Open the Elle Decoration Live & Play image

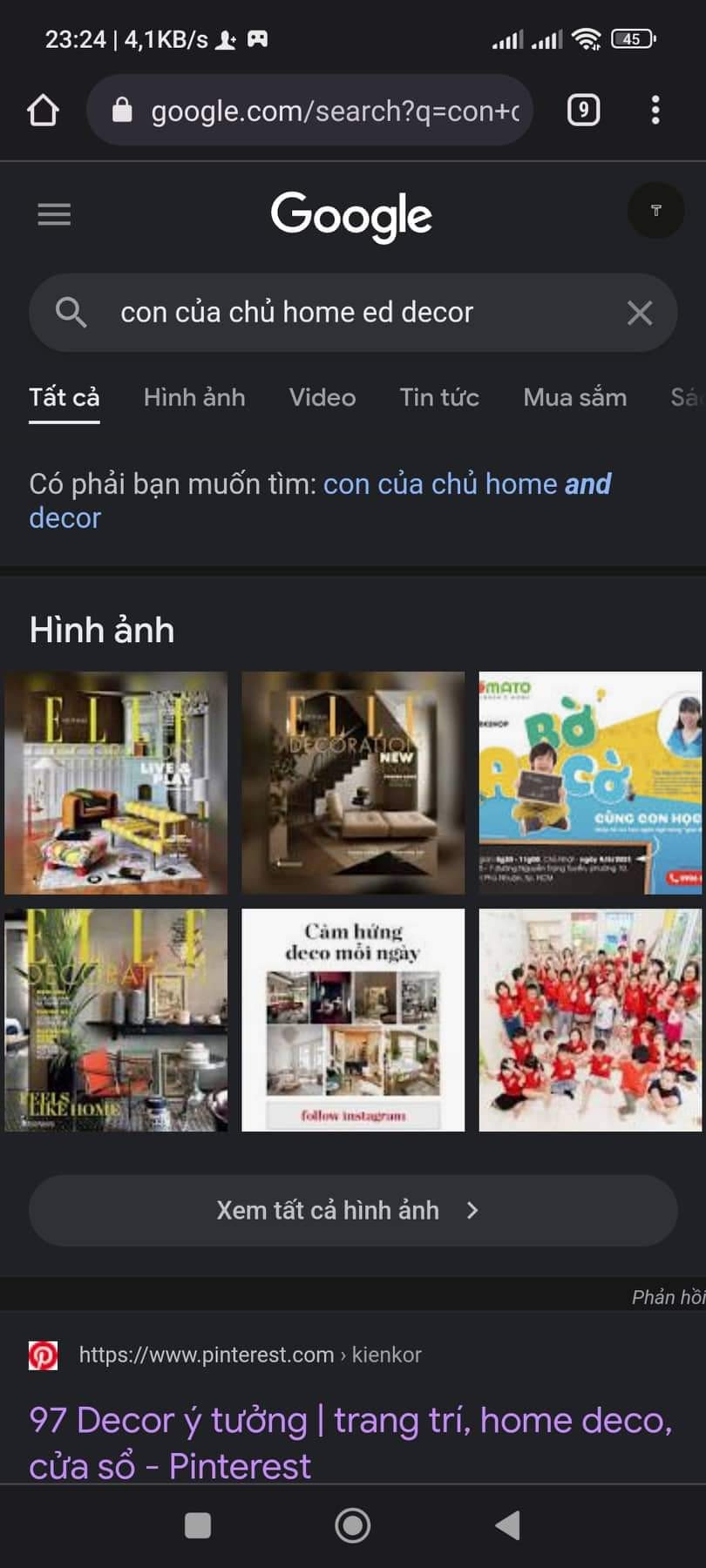click(116, 782)
